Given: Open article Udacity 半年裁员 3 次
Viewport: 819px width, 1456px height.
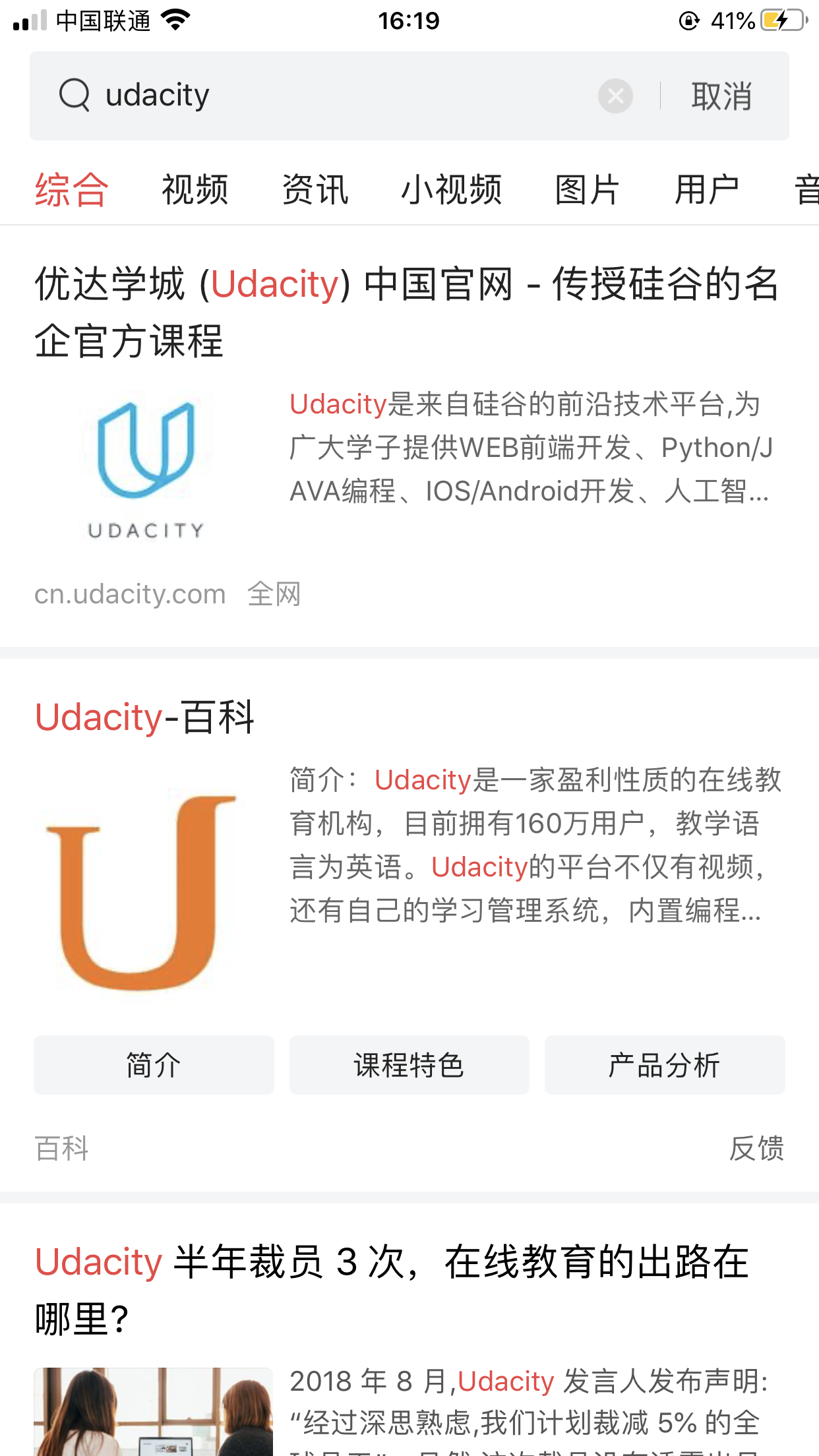Looking at the screenshot, I should pyautogui.click(x=392, y=1289).
